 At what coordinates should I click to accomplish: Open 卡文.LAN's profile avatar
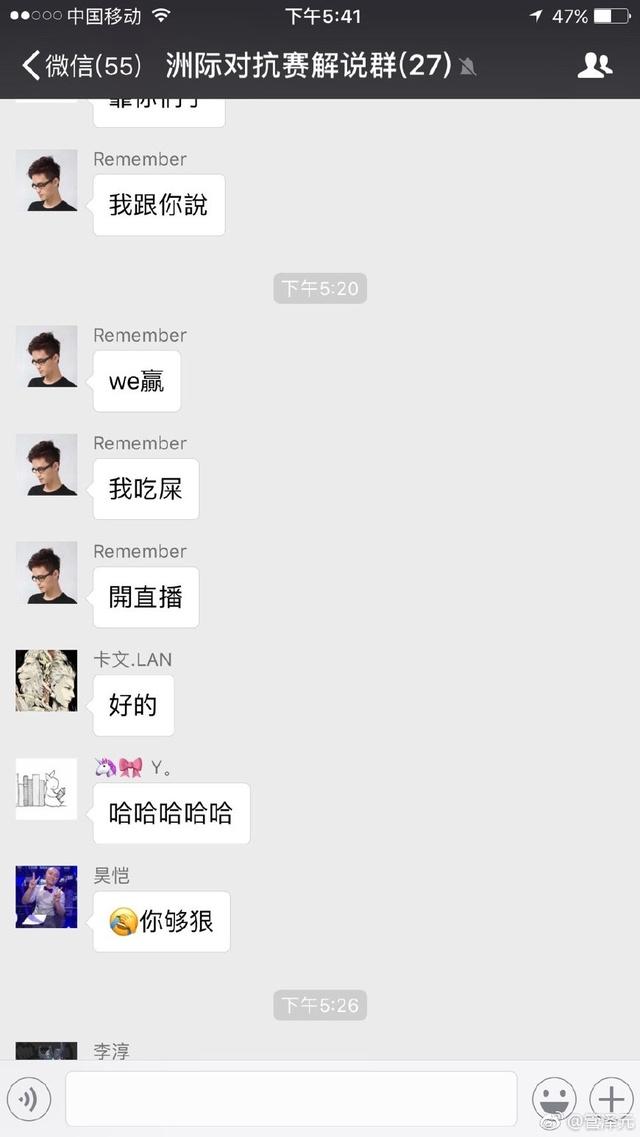click(x=46, y=680)
